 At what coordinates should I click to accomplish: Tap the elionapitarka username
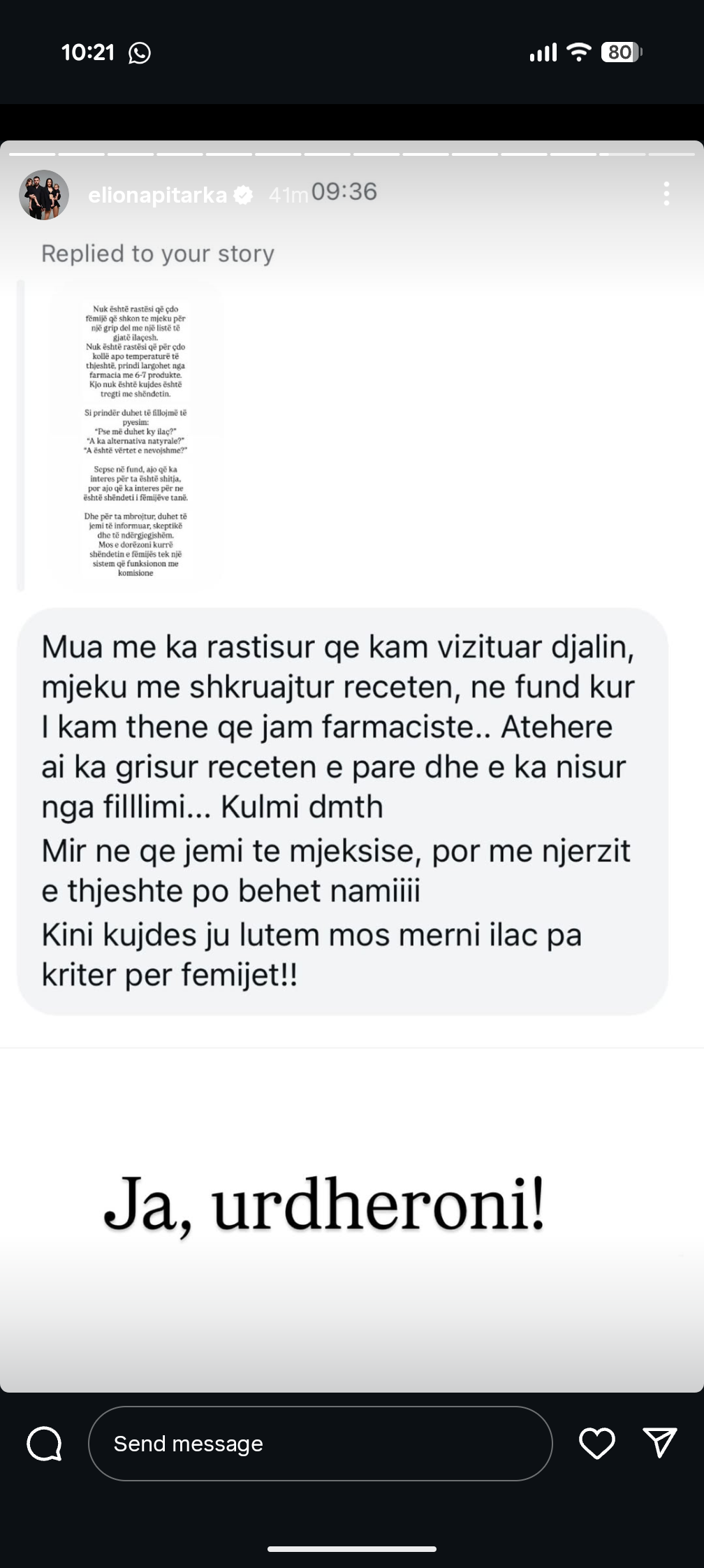click(x=157, y=195)
